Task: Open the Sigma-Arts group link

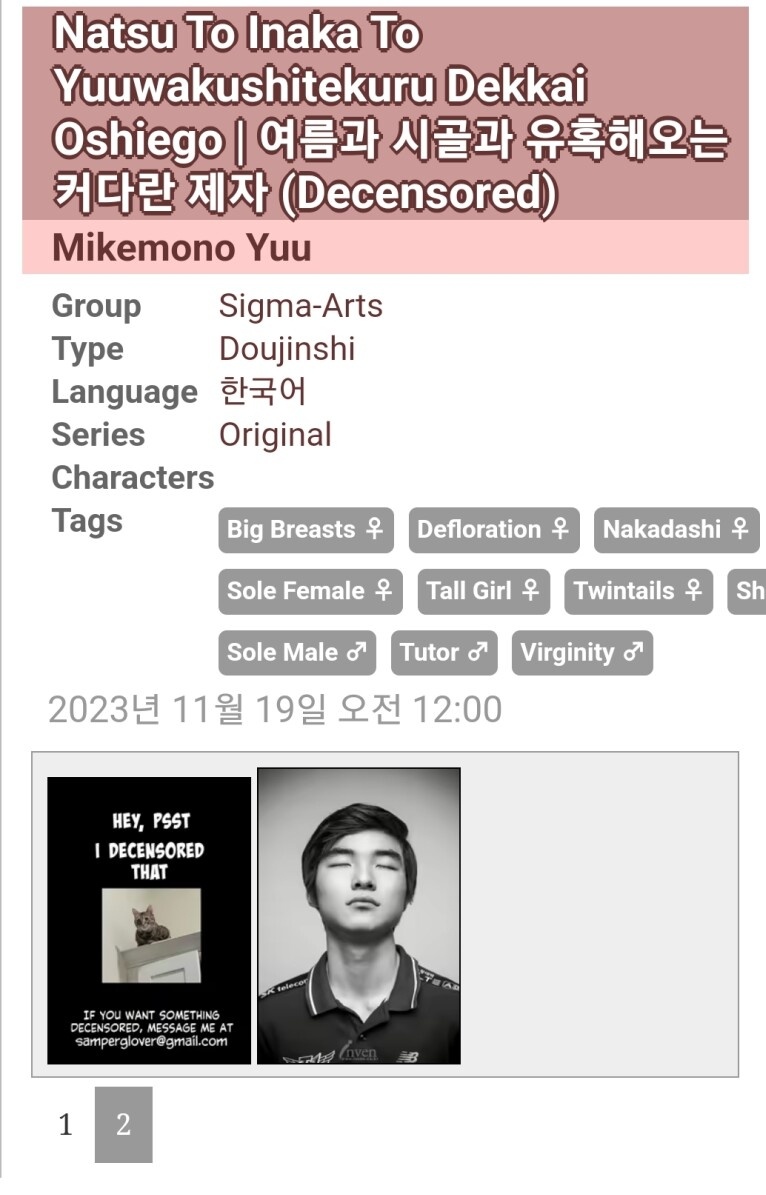Action: tap(300, 306)
